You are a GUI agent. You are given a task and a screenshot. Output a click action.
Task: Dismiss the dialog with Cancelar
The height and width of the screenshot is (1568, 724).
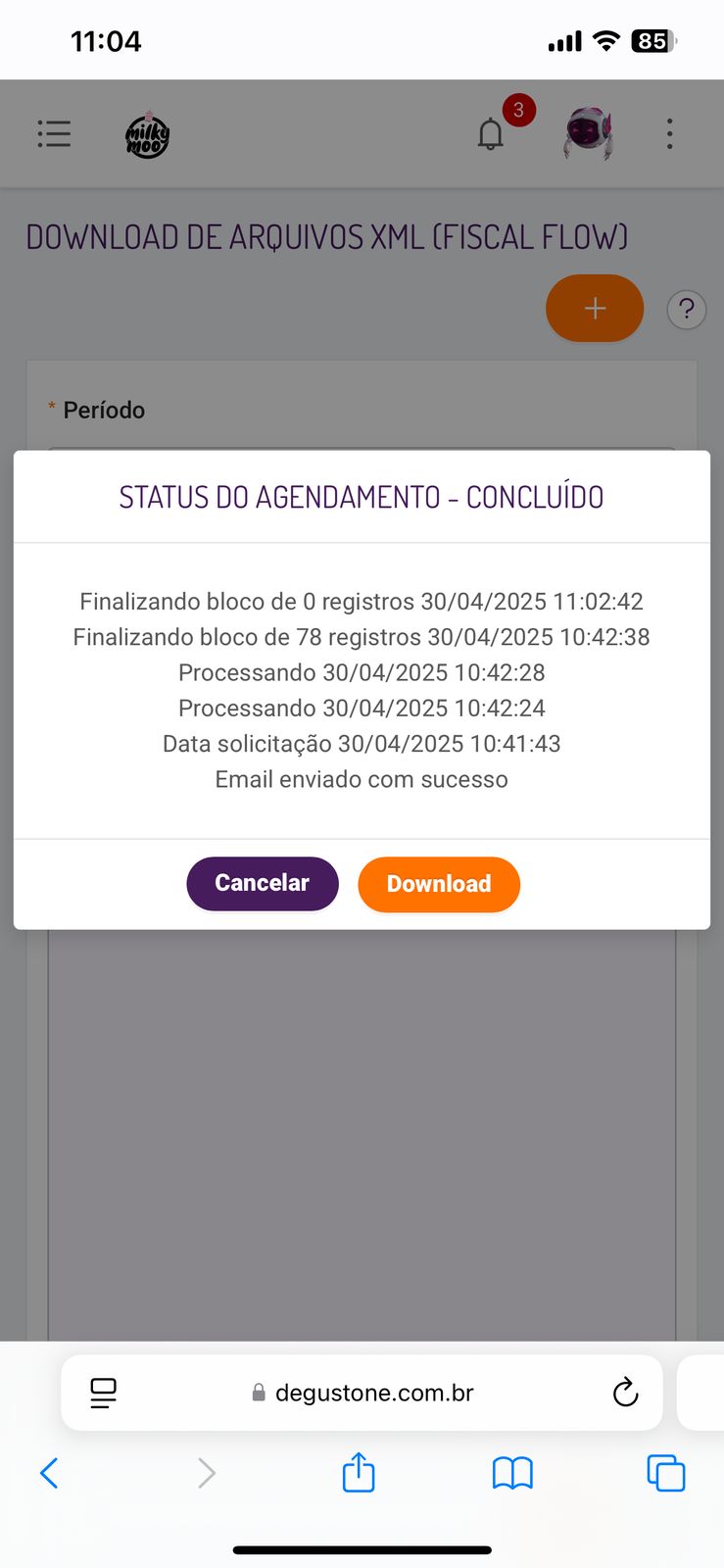(x=262, y=883)
